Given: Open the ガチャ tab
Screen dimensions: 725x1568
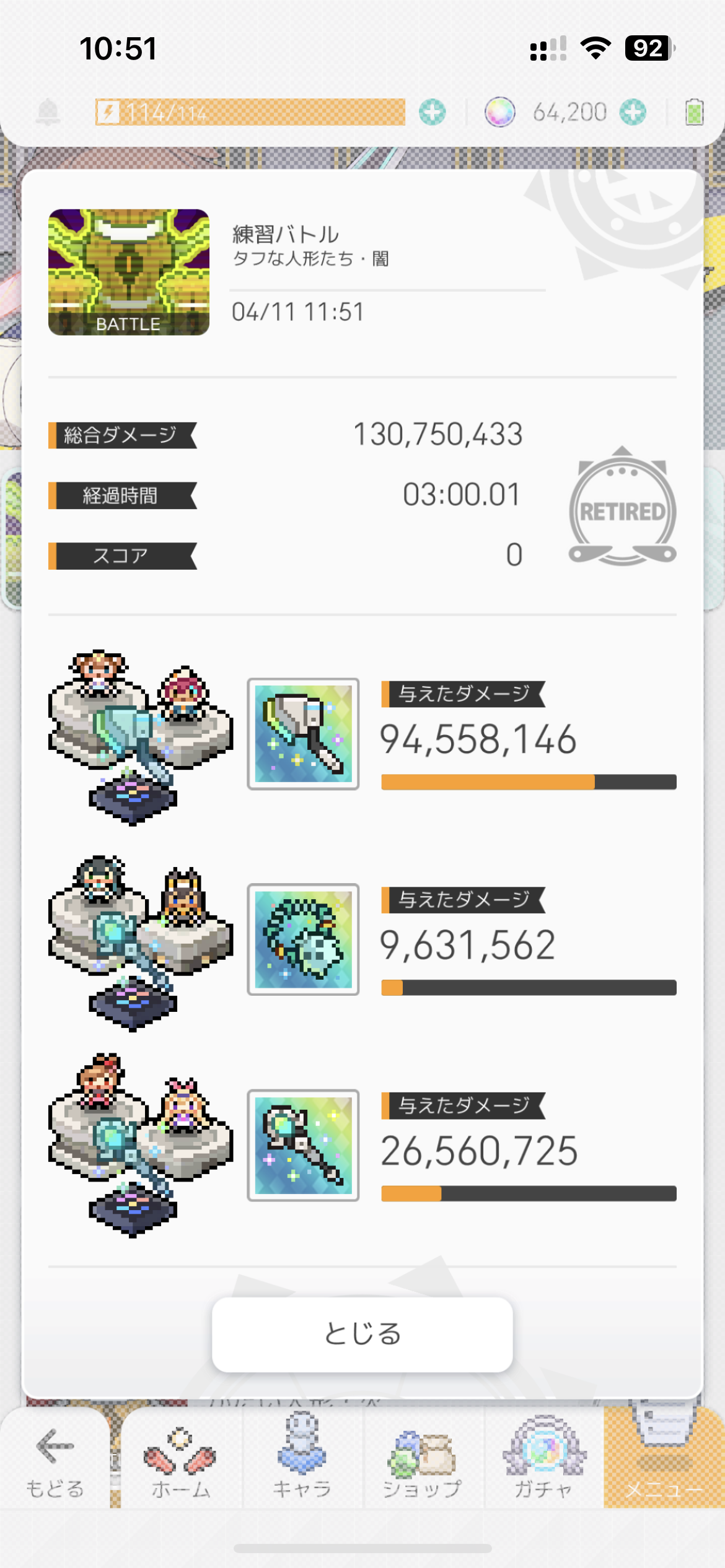Looking at the screenshot, I should click(543, 1463).
